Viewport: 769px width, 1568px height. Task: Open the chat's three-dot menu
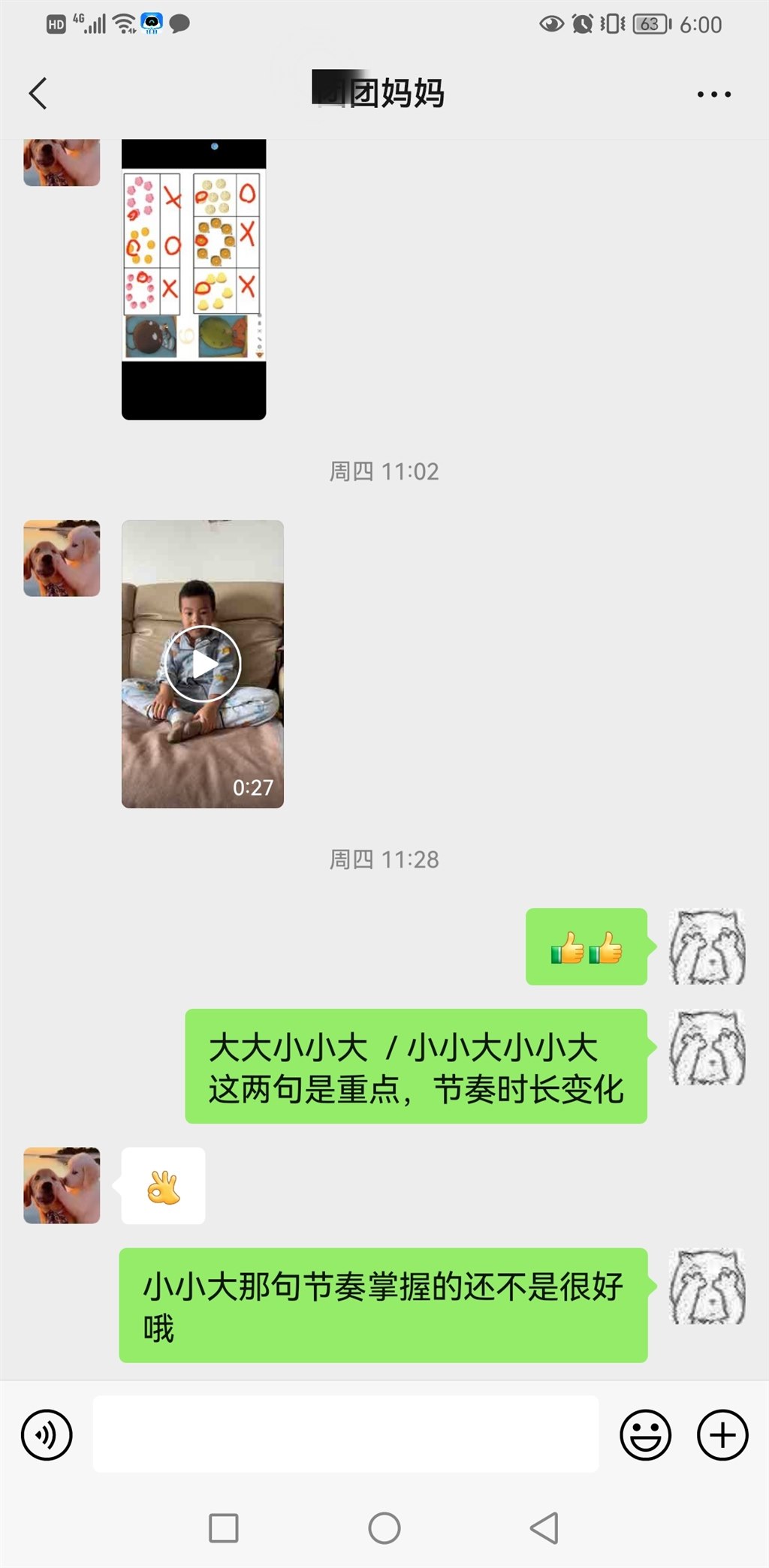(713, 95)
